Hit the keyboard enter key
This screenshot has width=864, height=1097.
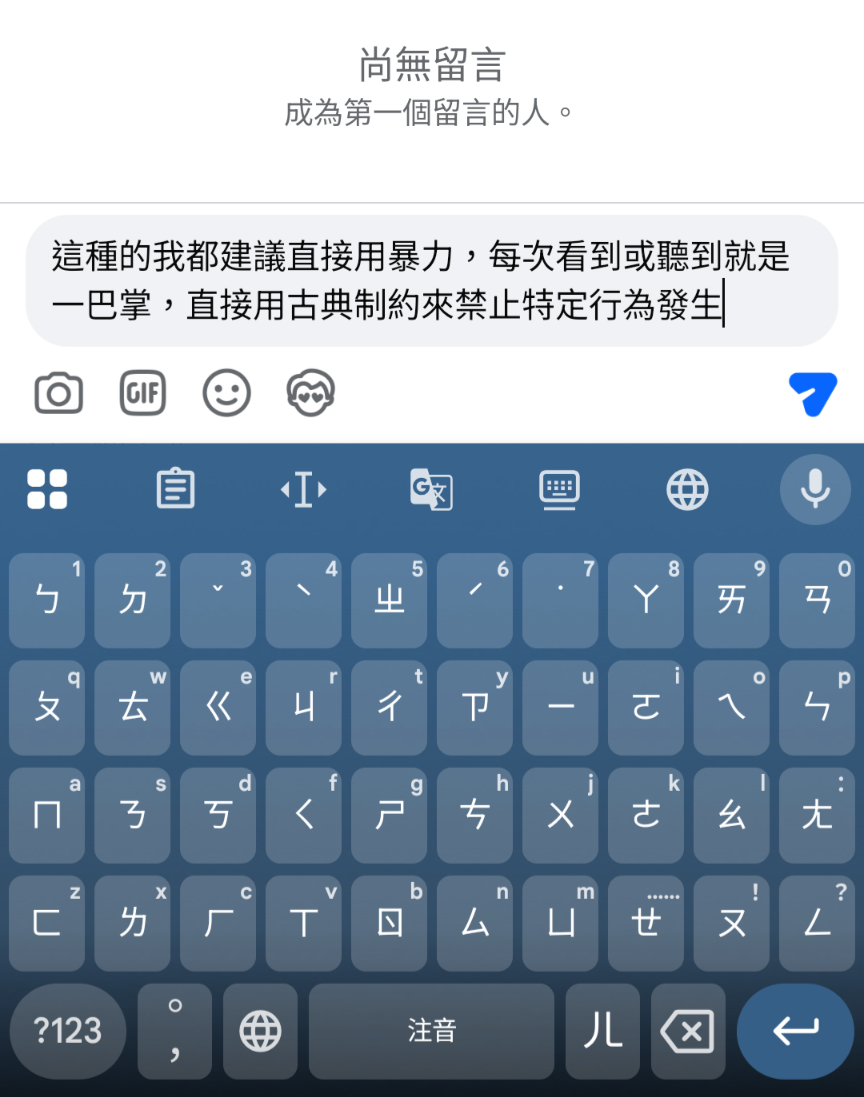795,1031
